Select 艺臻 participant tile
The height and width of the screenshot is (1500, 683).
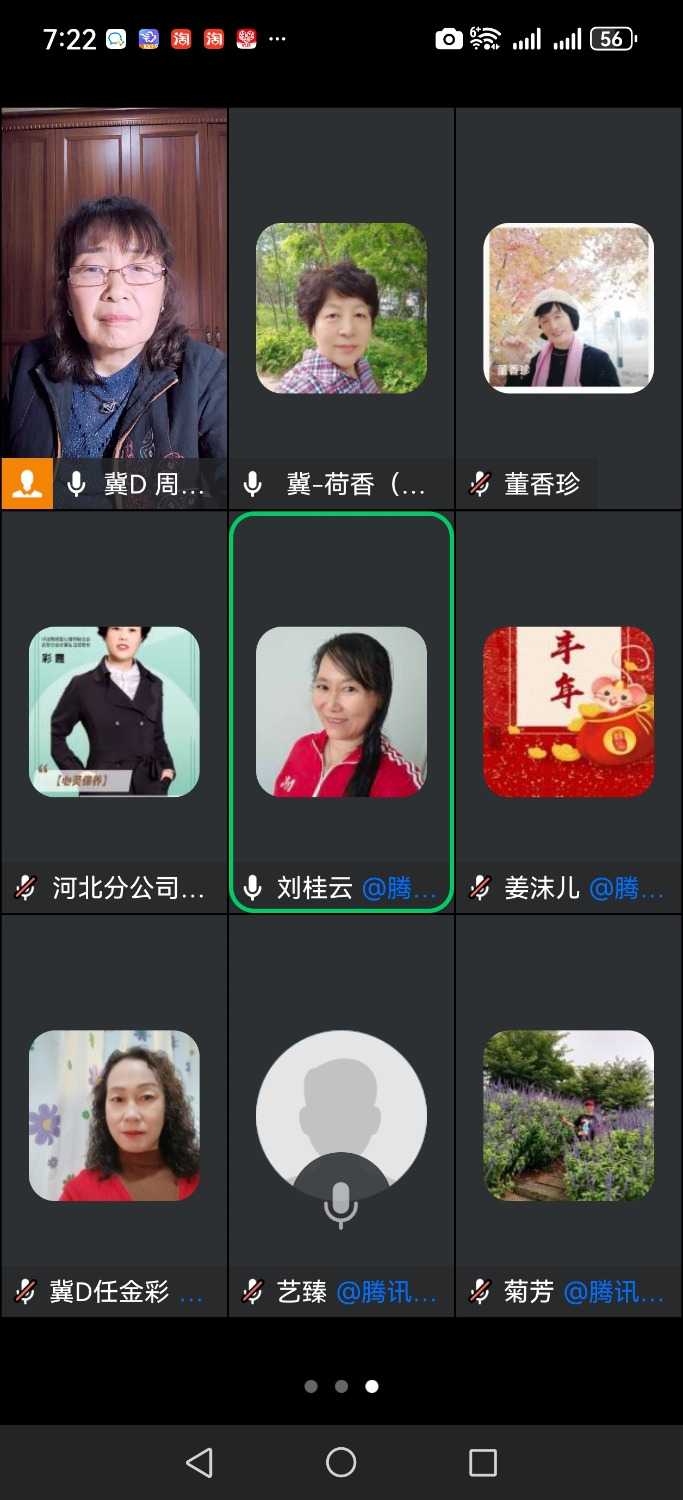click(x=341, y=1115)
